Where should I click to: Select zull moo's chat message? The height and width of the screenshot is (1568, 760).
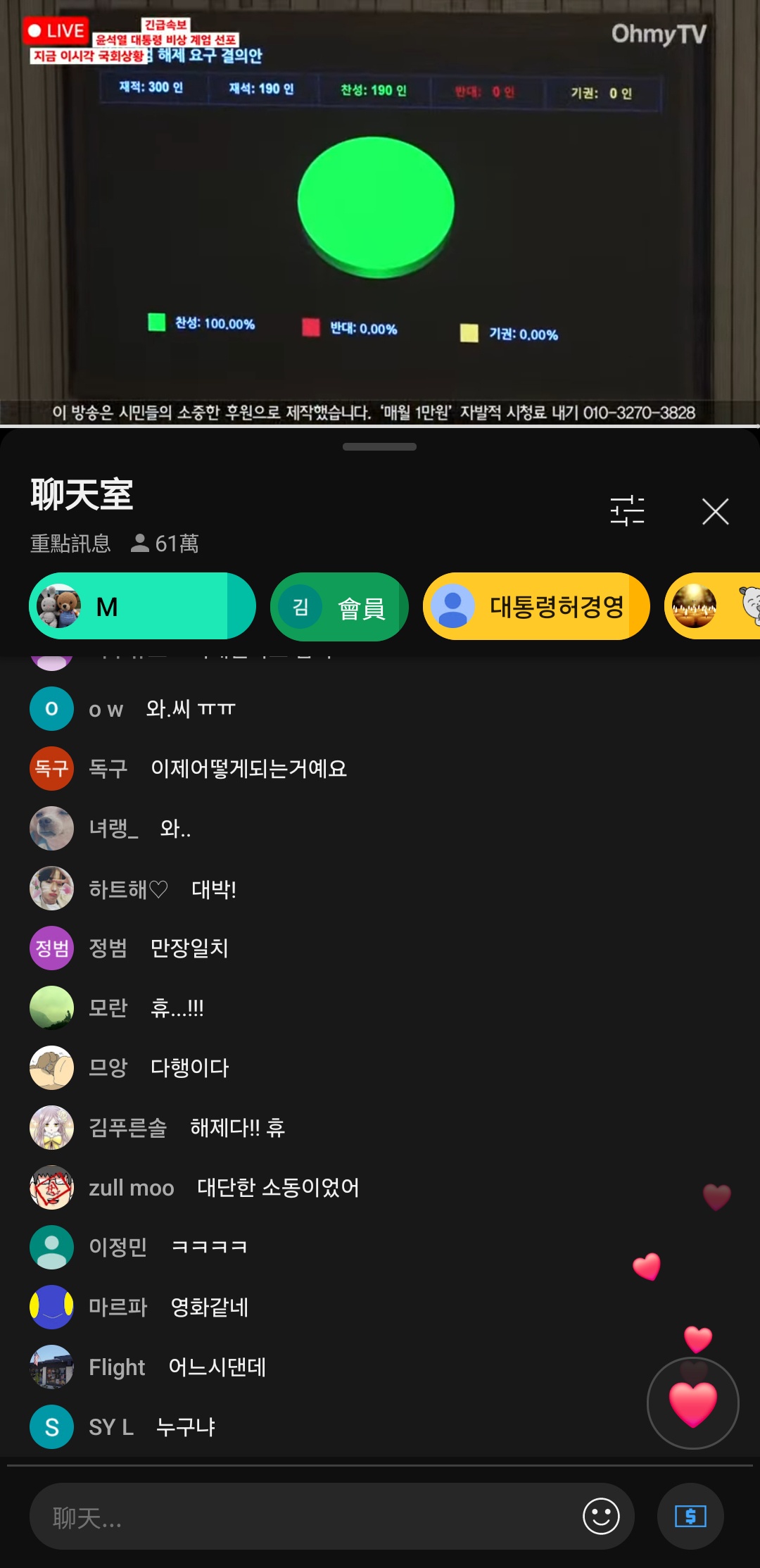[277, 1188]
